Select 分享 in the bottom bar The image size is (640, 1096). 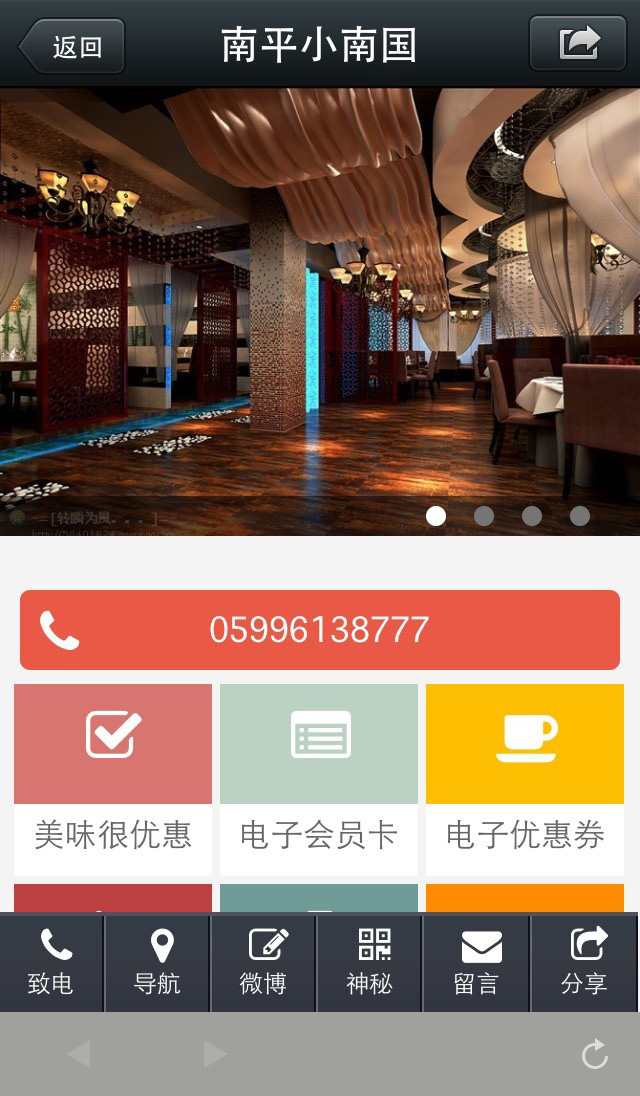pos(585,962)
